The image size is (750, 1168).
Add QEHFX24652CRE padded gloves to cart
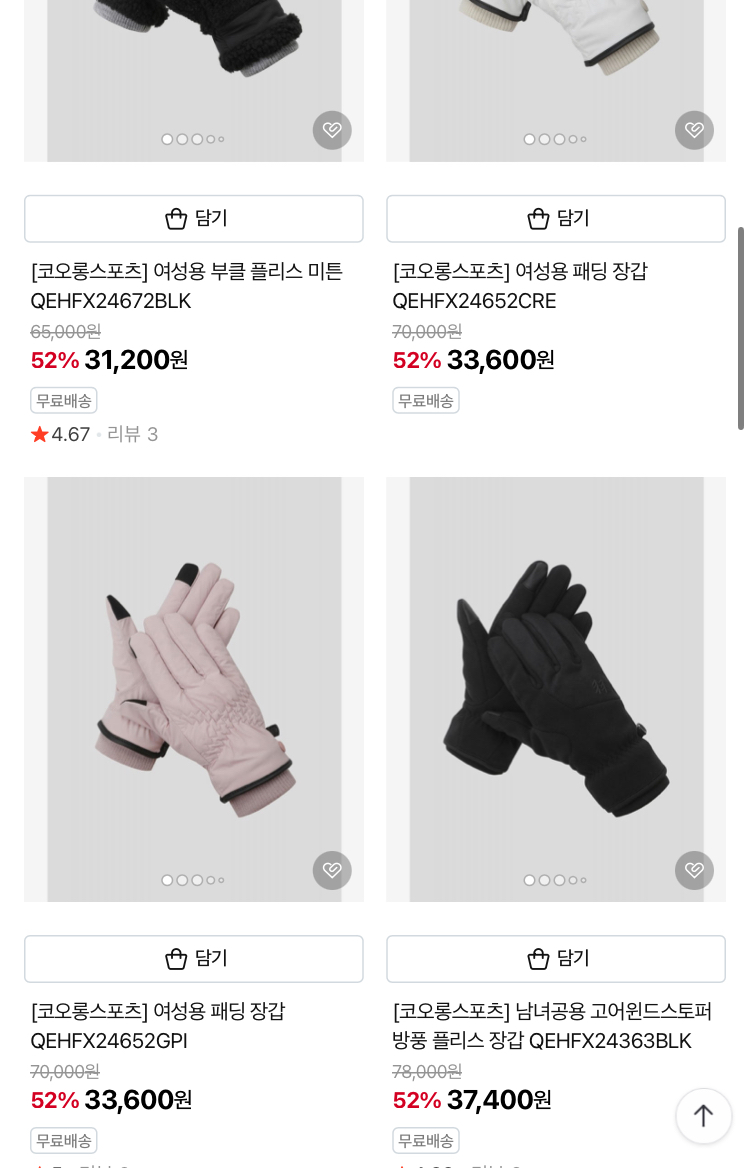click(556, 219)
